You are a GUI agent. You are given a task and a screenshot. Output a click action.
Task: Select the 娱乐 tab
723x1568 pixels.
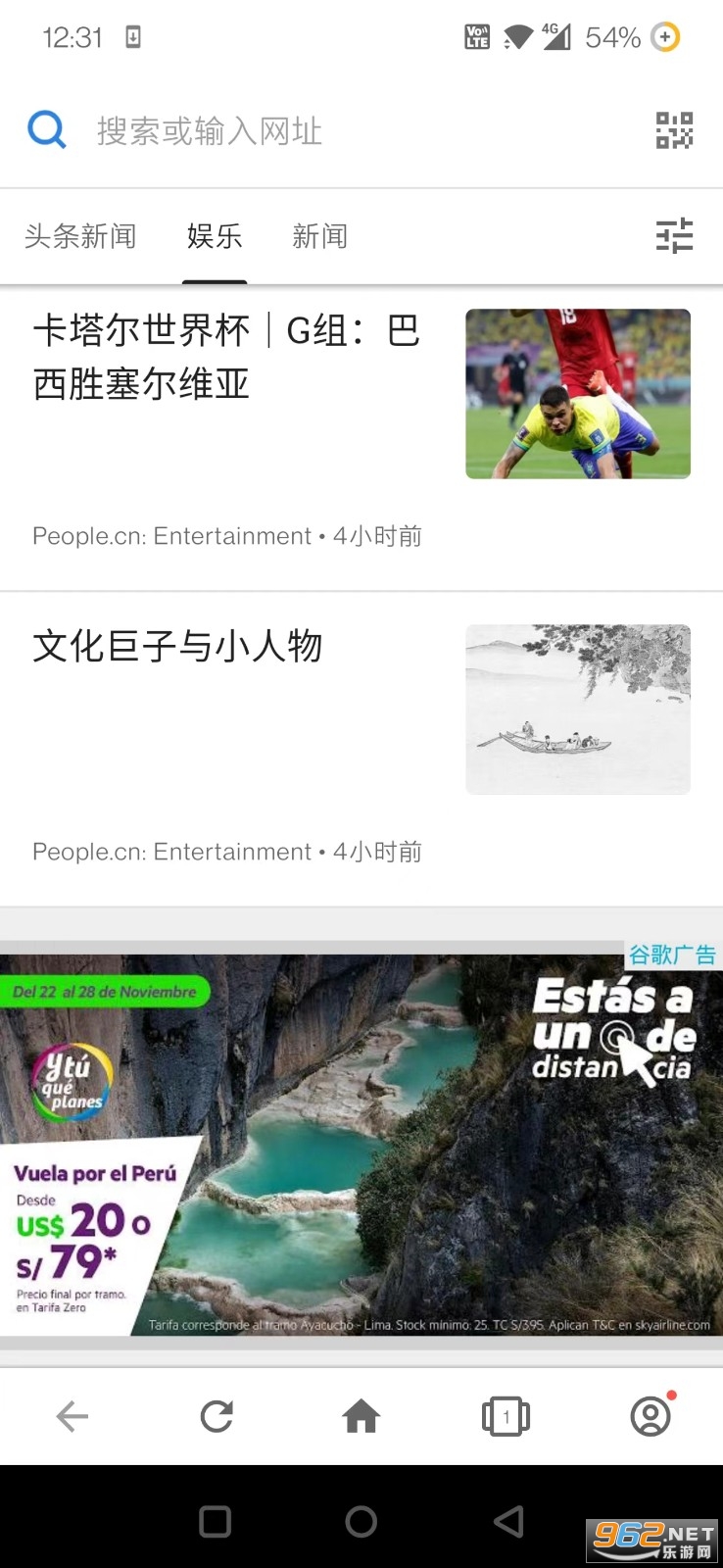(215, 236)
